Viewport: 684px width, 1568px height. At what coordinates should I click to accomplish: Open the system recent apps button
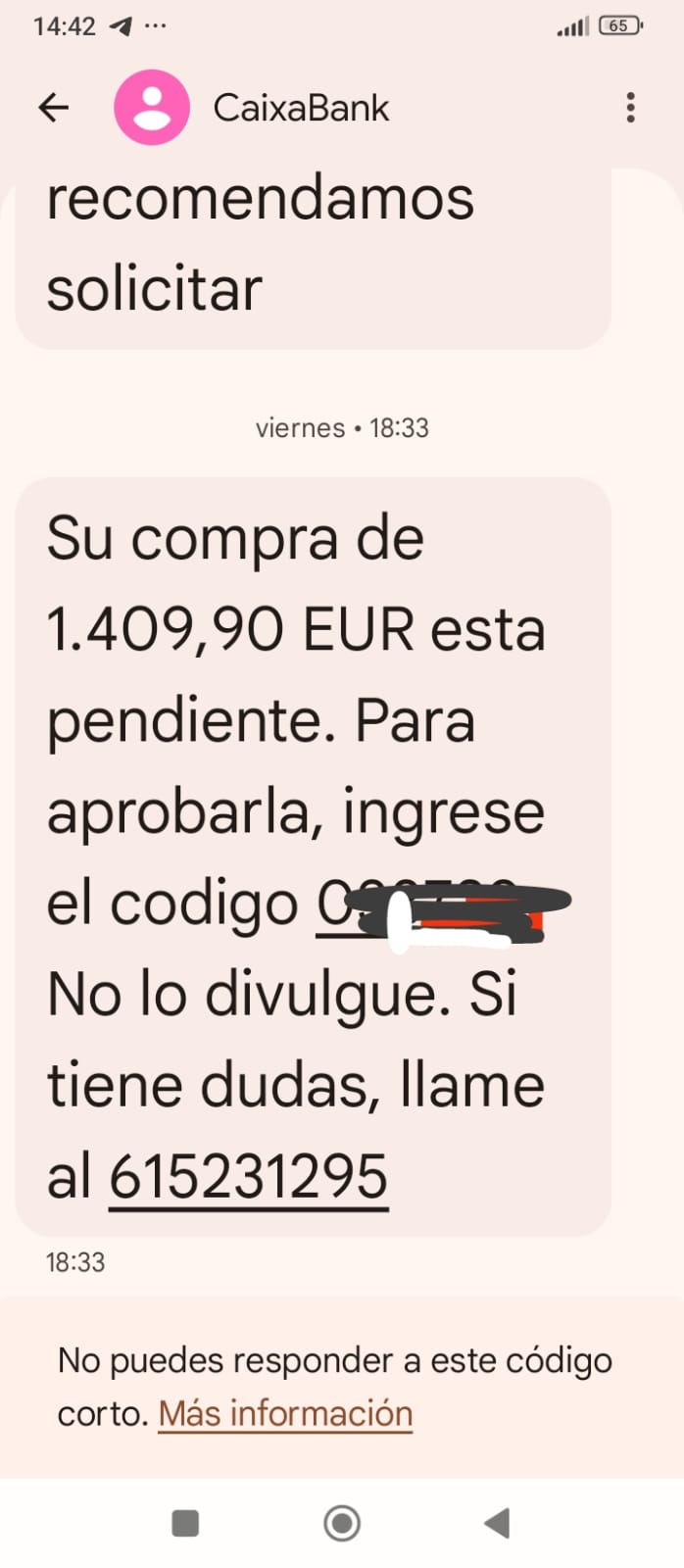tap(185, 1523)
